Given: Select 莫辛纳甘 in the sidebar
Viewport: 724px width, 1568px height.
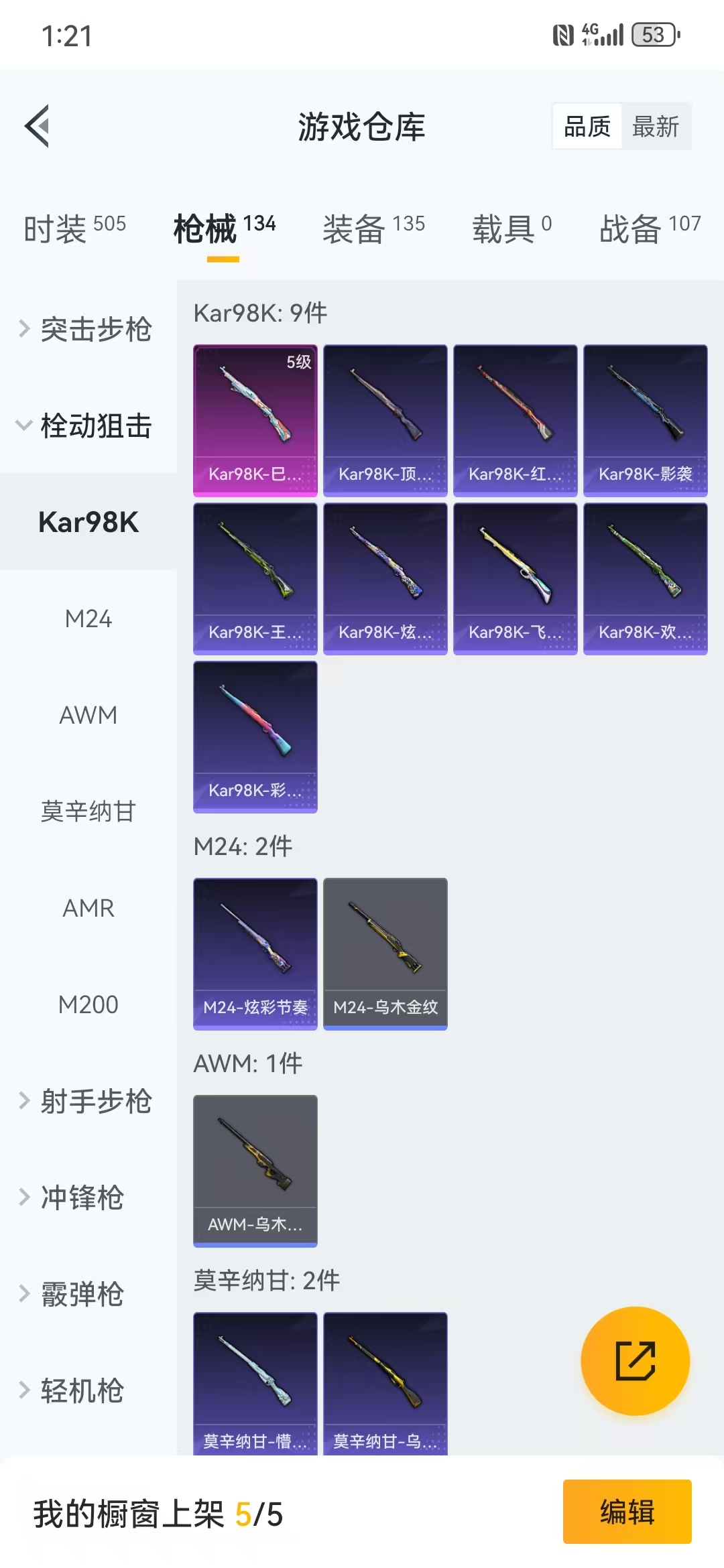Looking at the screenshot, I should pyautogui.click(x=88, y=811).
